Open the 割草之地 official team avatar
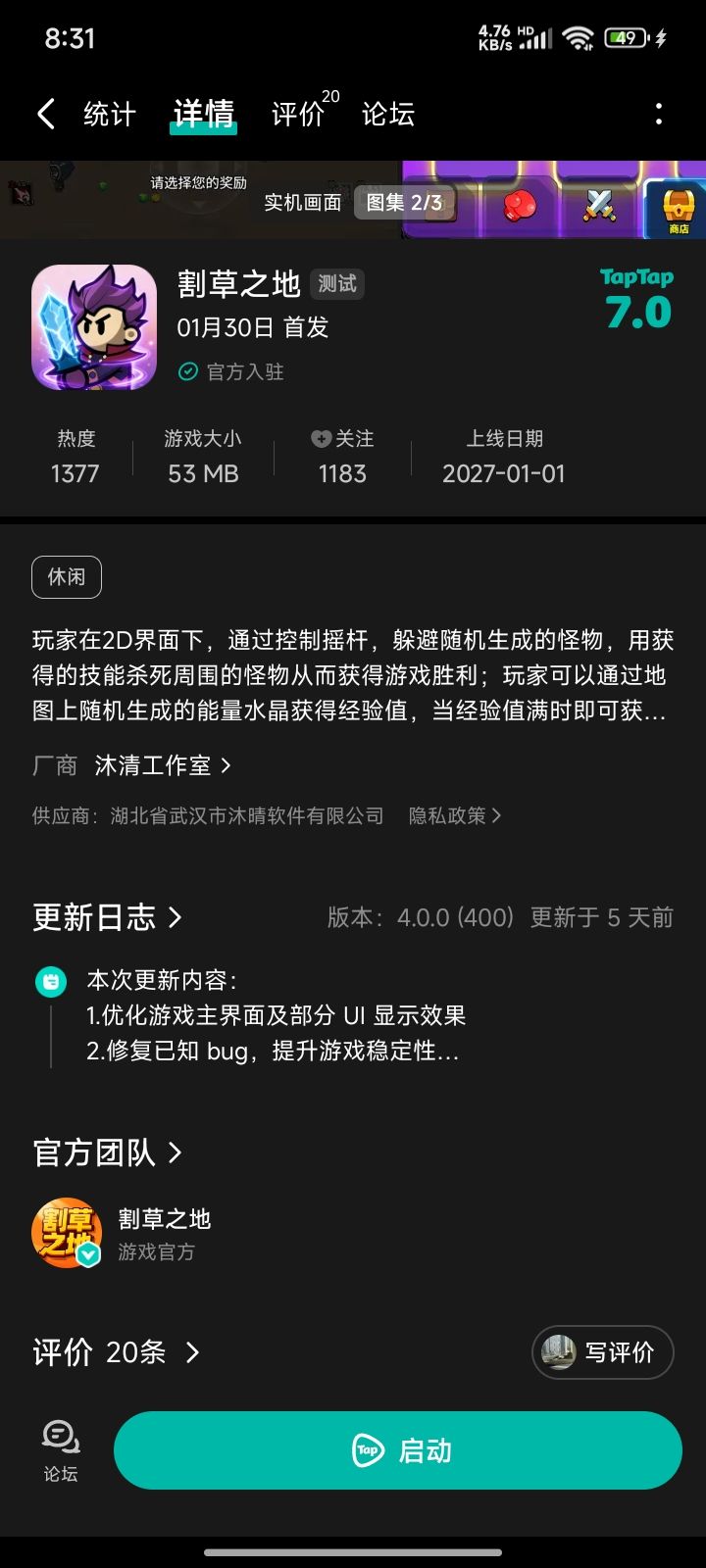Viewport: 706px width, 1568px height. (66, 1232)
